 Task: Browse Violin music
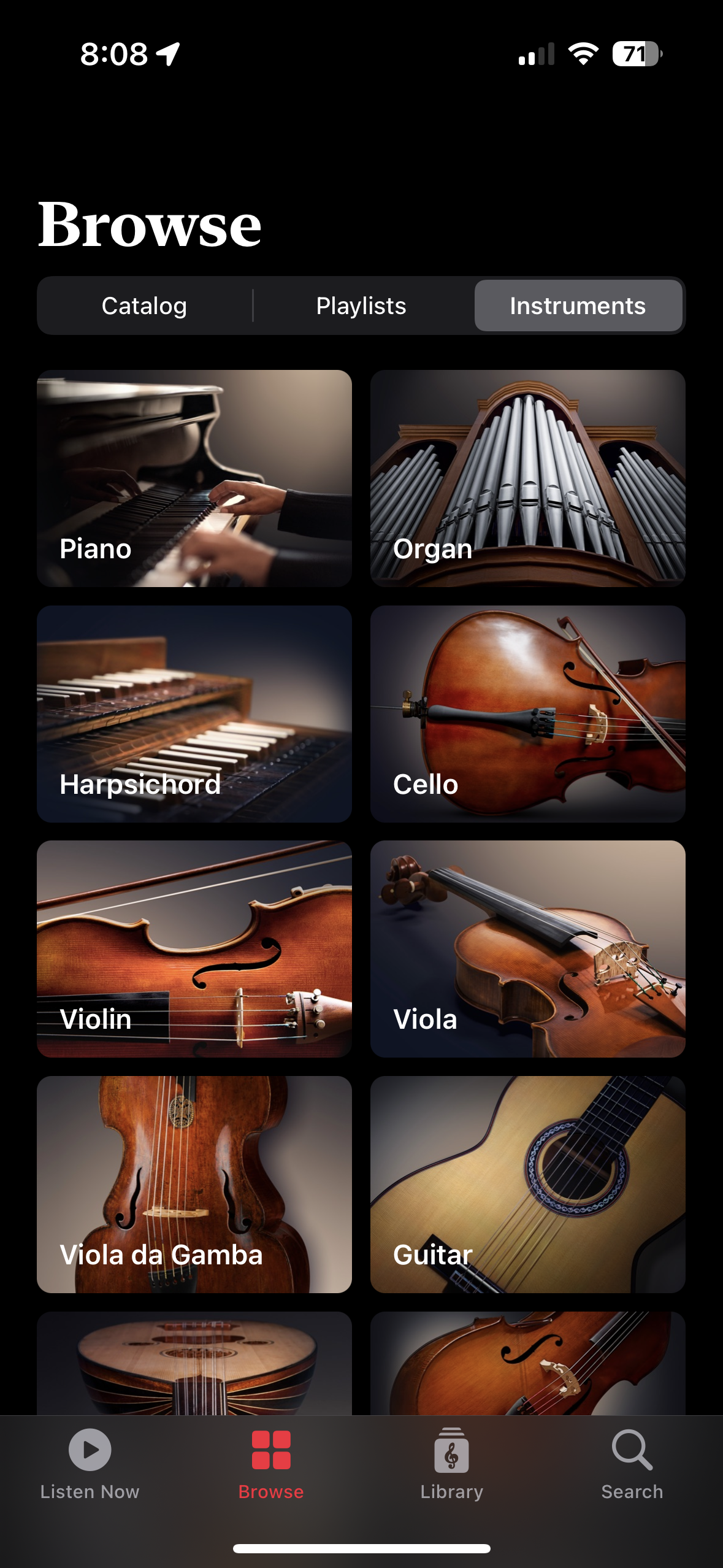pos(194,948)
